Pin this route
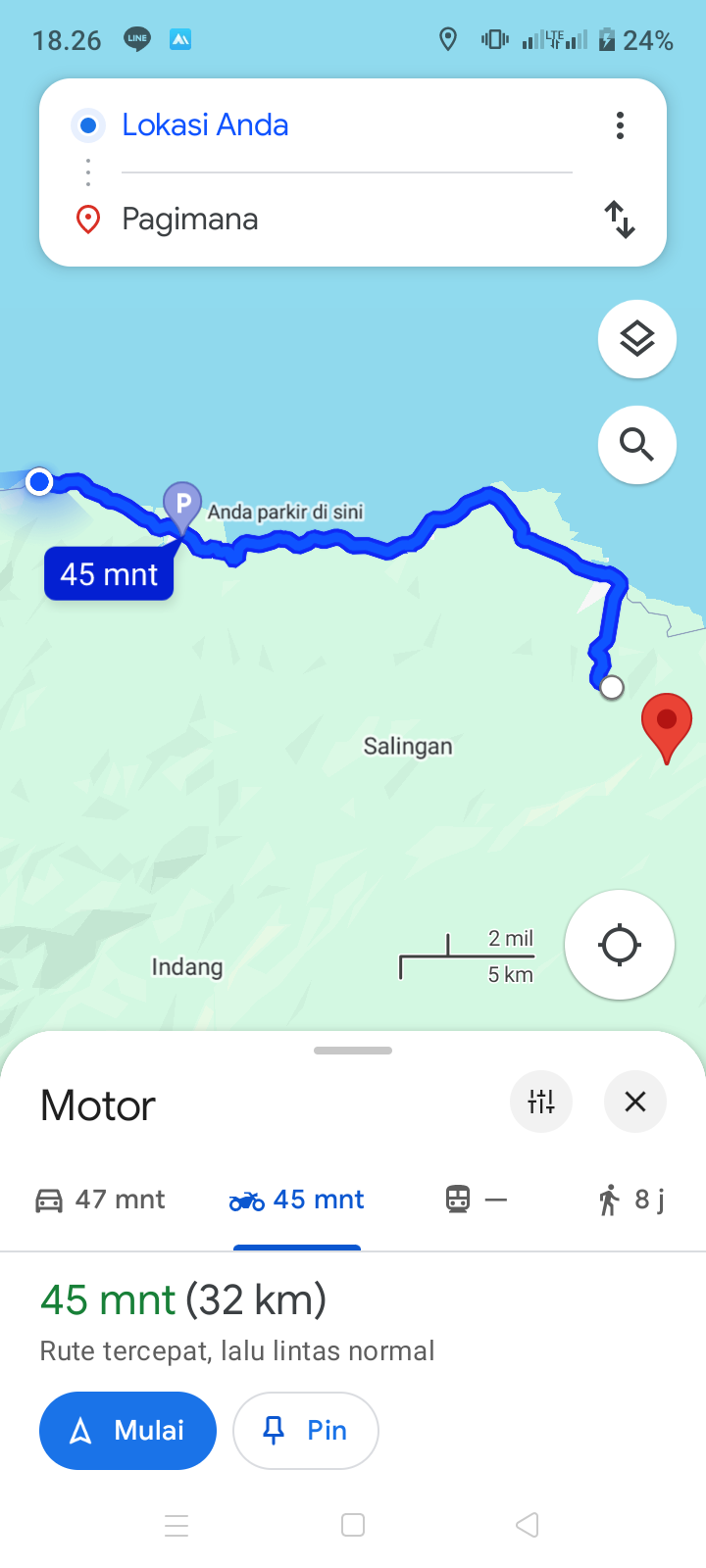This screenshot has width=706, height=1568. click(x=306, y=1431)
